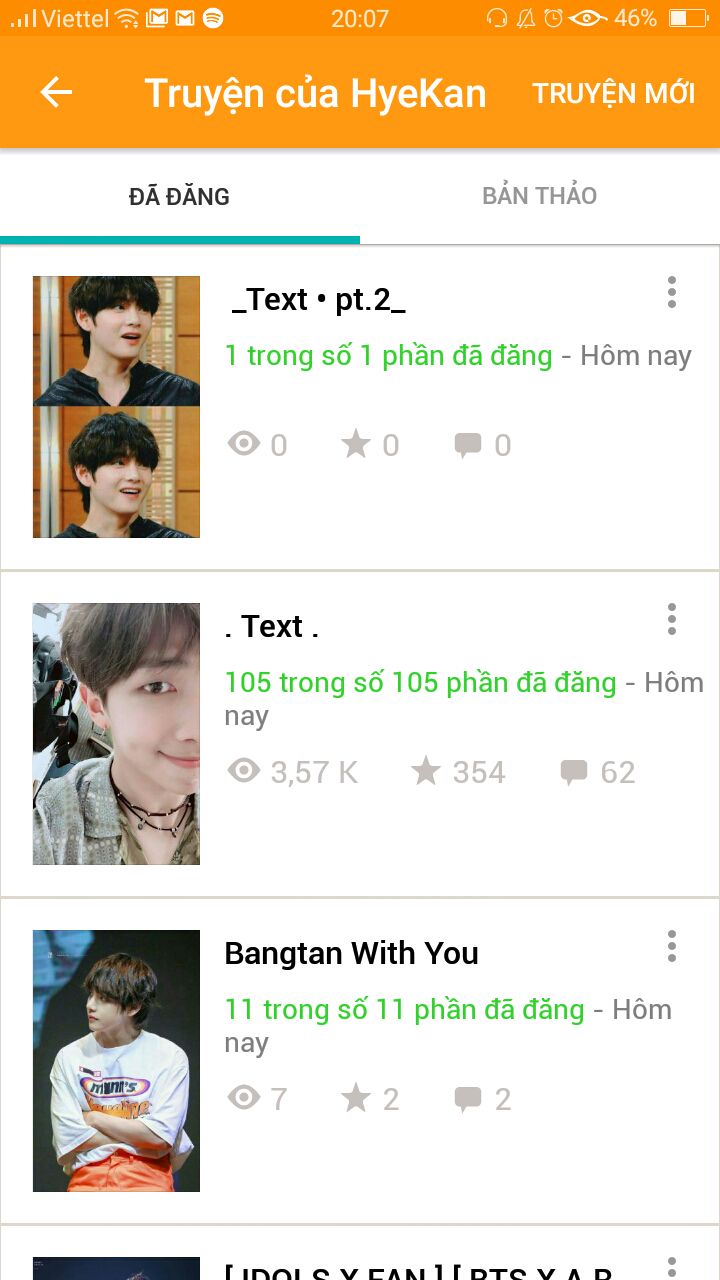Image resolution: width=720 pixels, height=1280 pixels.
Task: Tap TRUYỆN MỚI to create a story
Action: [x=613, y=93]
